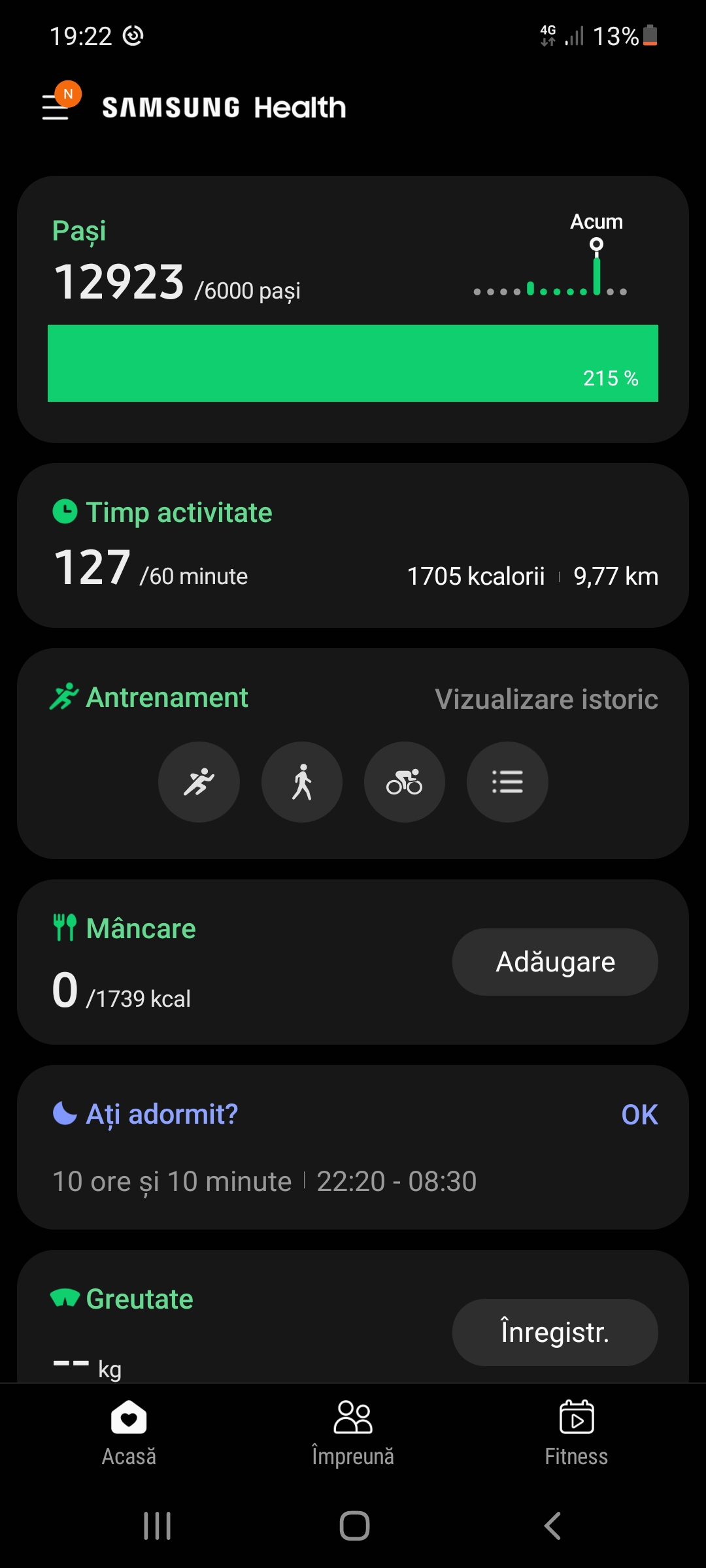Image resolution: width=706 pixels, height=1568 pixels.
Task: Go back with system back button
Action: pyautogui.click(x=552, y=1526)
